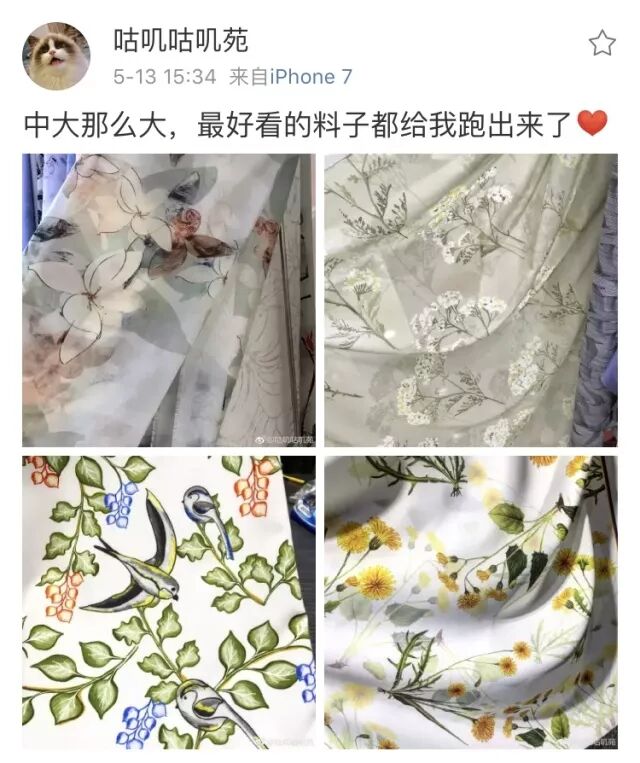
Task: Open the yellow dandelion fabric photo
Action: point(470,602)
